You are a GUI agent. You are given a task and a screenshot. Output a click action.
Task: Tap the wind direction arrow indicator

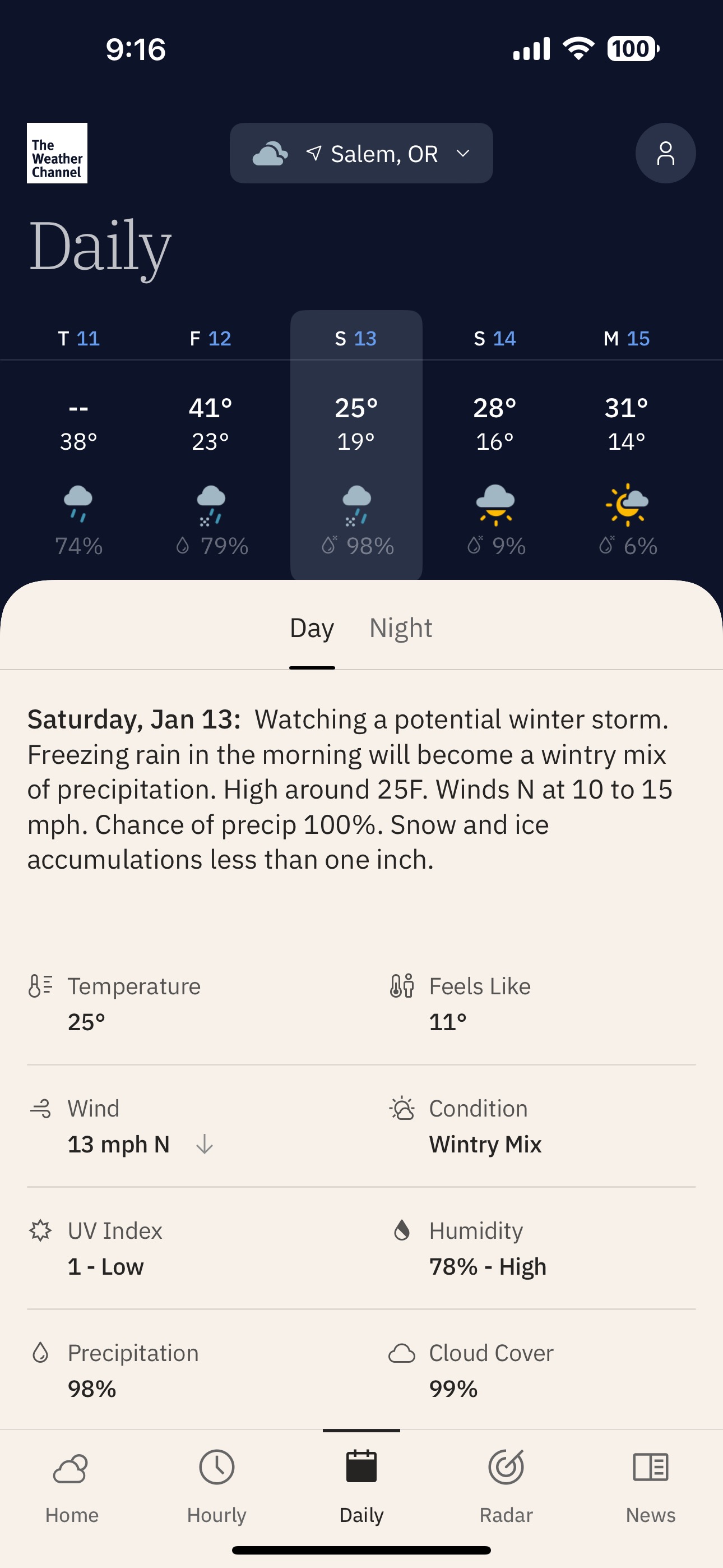[205, 1143]
